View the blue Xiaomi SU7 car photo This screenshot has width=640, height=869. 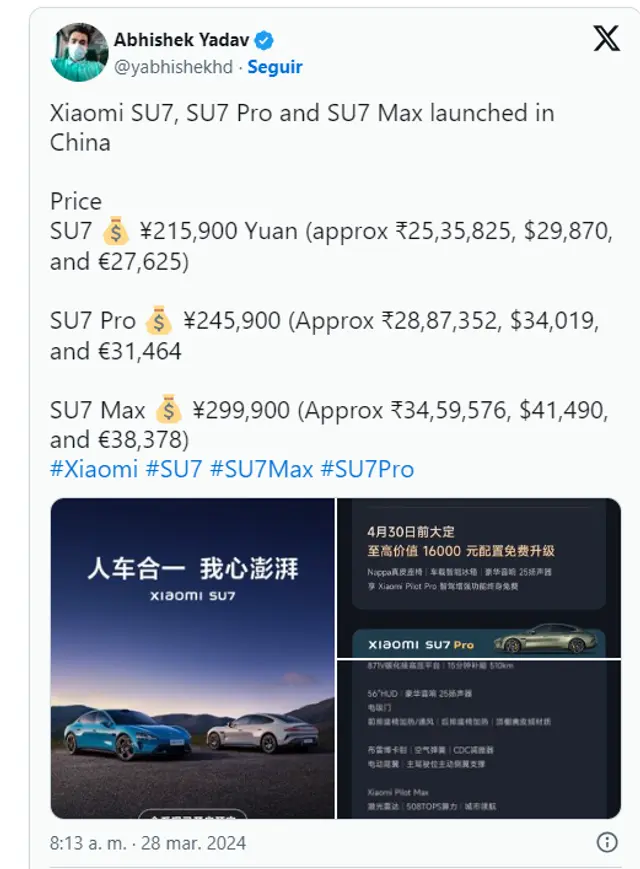point(192,658)
